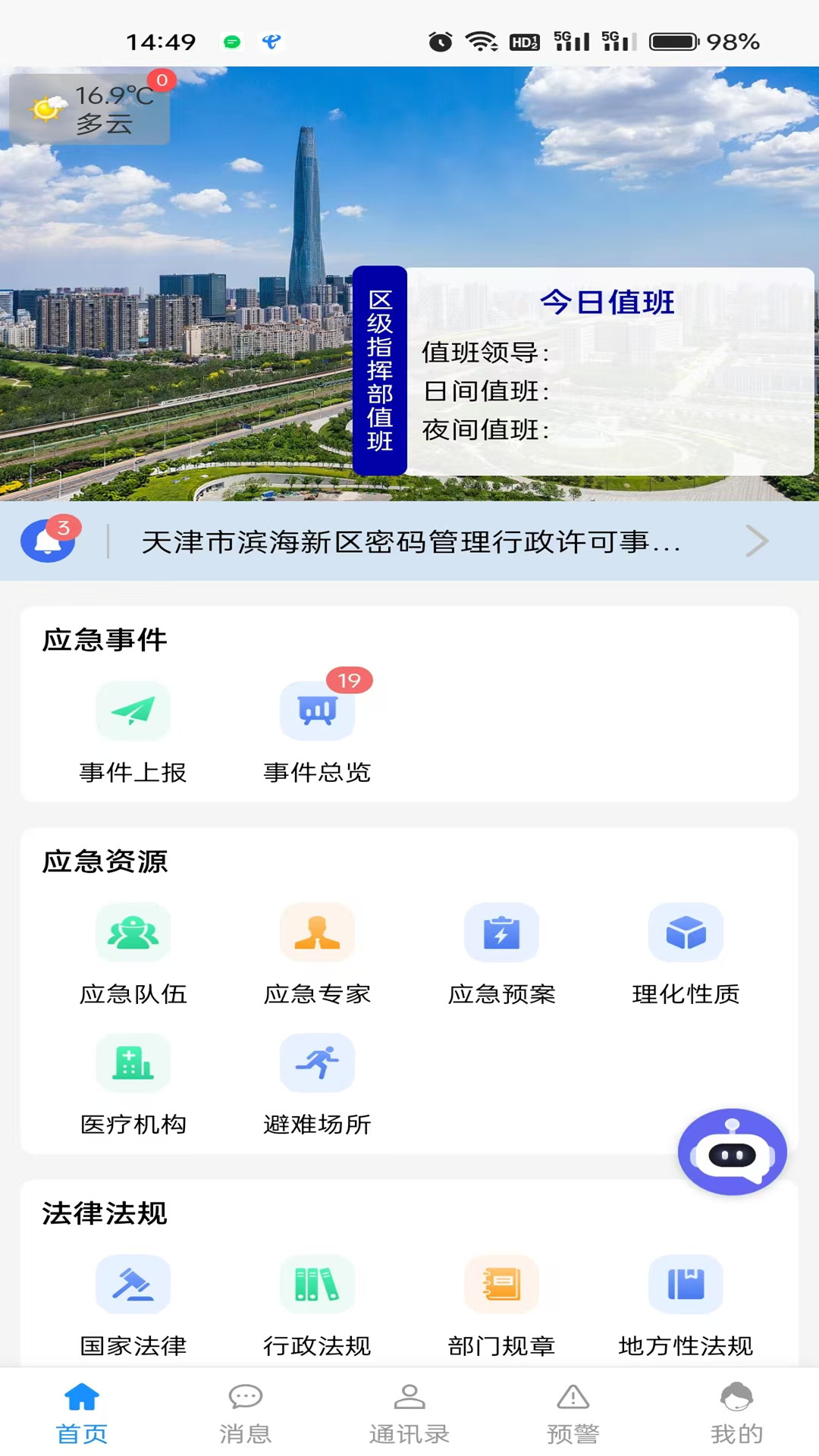Open 事件总览 showing 19 pending events
The image size is (819, 1456).
[317, 711]
